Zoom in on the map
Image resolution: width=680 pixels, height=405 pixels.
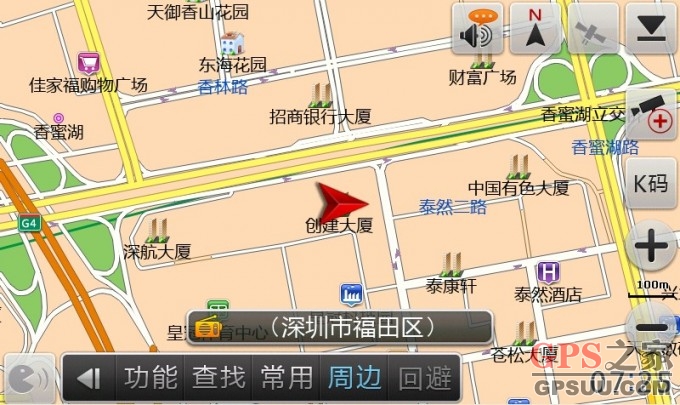tap(652, 245)
